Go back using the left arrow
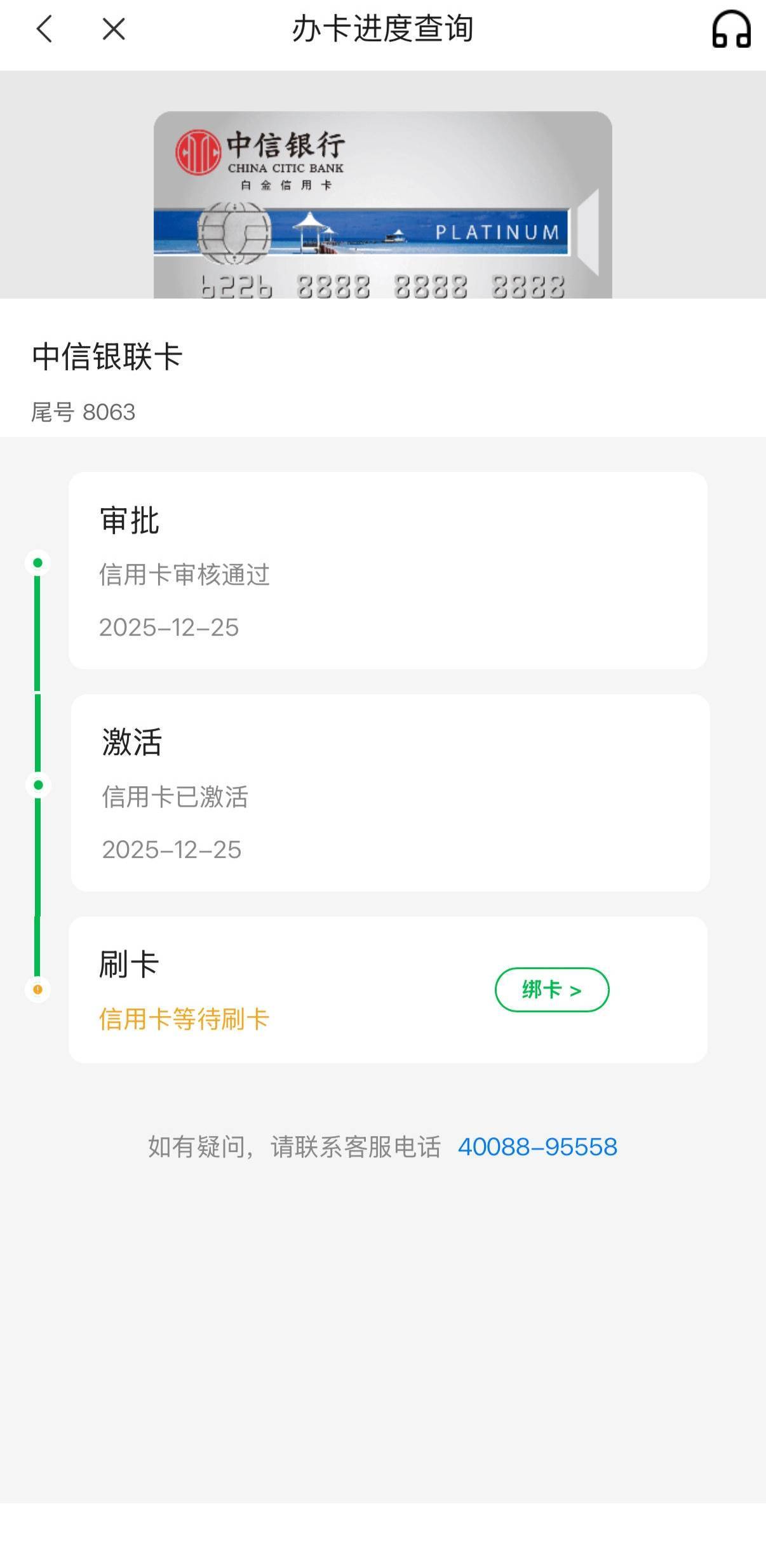Viewport: 766px width, 1568px height. (44, 29)
